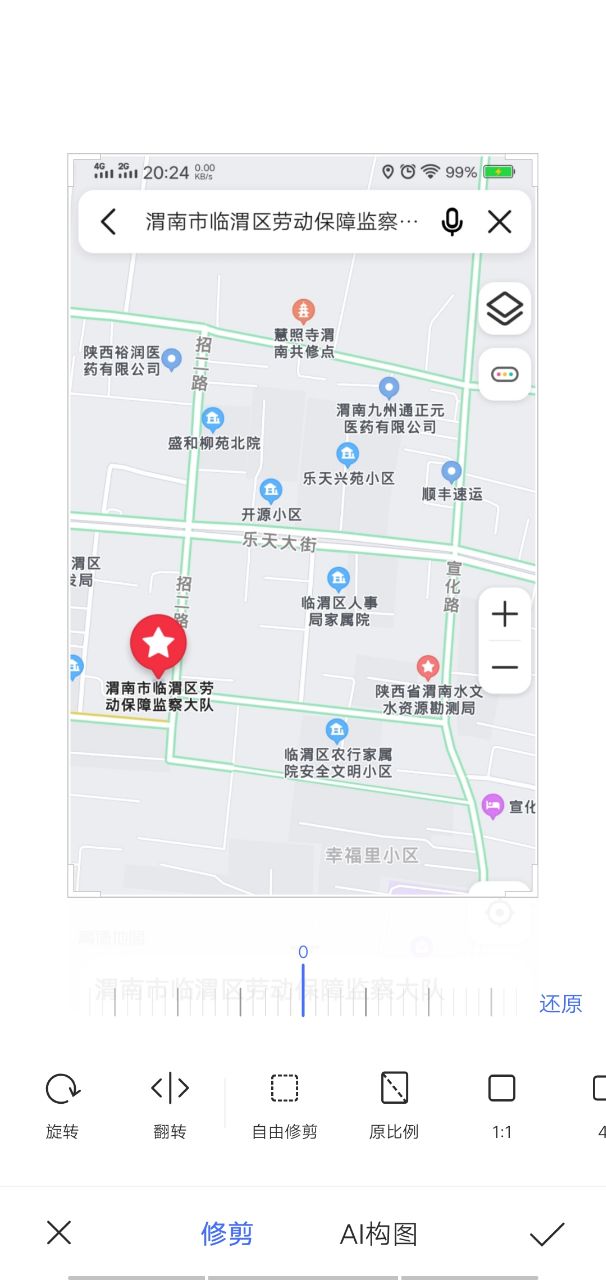This screenshot has height=1280, width=606.
Task: Select 自由修剪 free crop mode
Action: click(284, 1104)
